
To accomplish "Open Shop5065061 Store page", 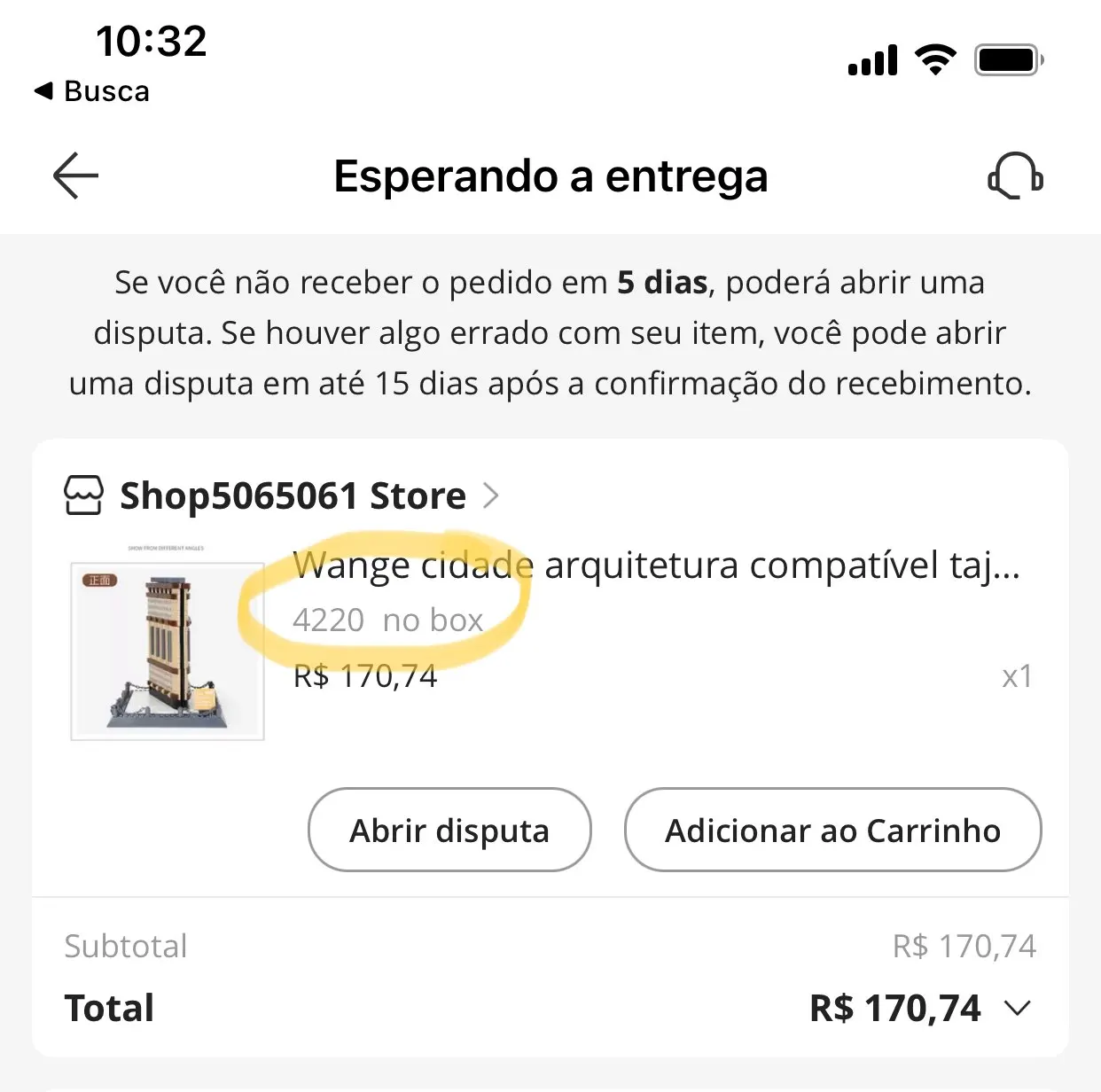I will [293, 495].
